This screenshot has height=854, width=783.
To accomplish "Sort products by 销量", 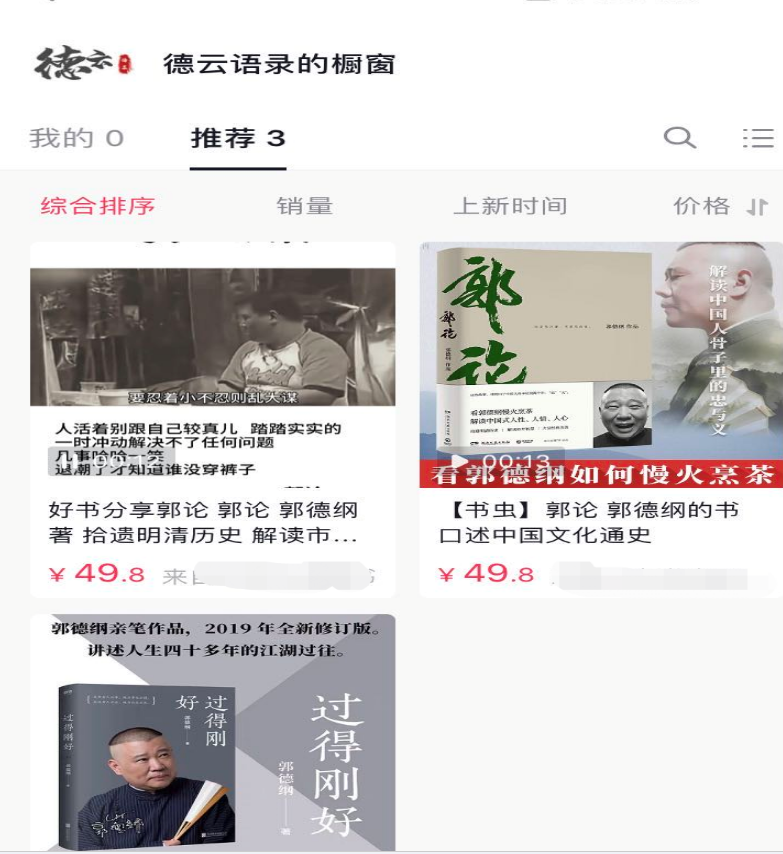I will (x=304, y=206).
